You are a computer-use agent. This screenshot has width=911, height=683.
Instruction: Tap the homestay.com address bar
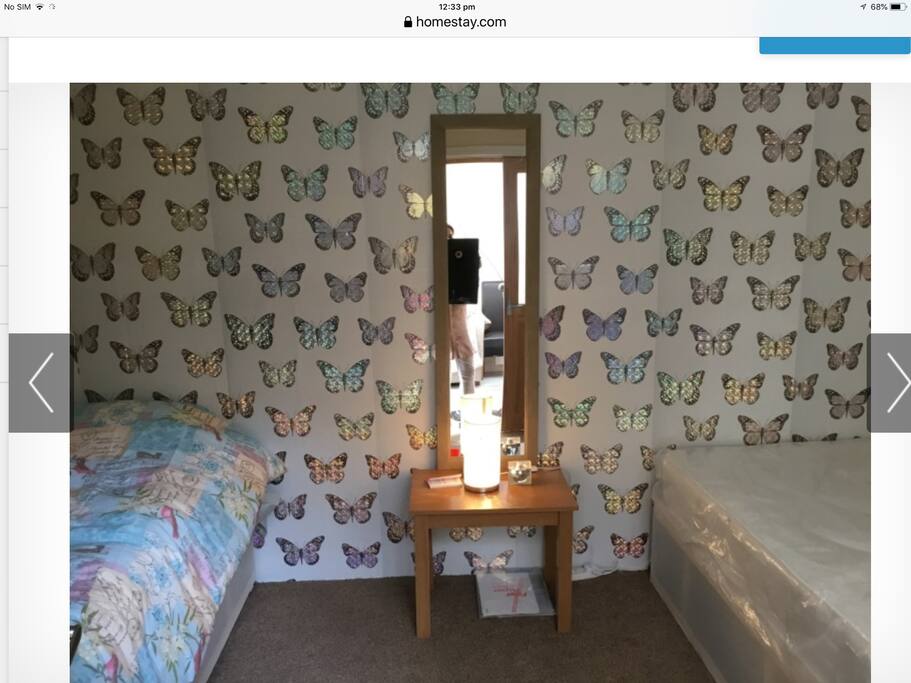click(x=455, y=22)
